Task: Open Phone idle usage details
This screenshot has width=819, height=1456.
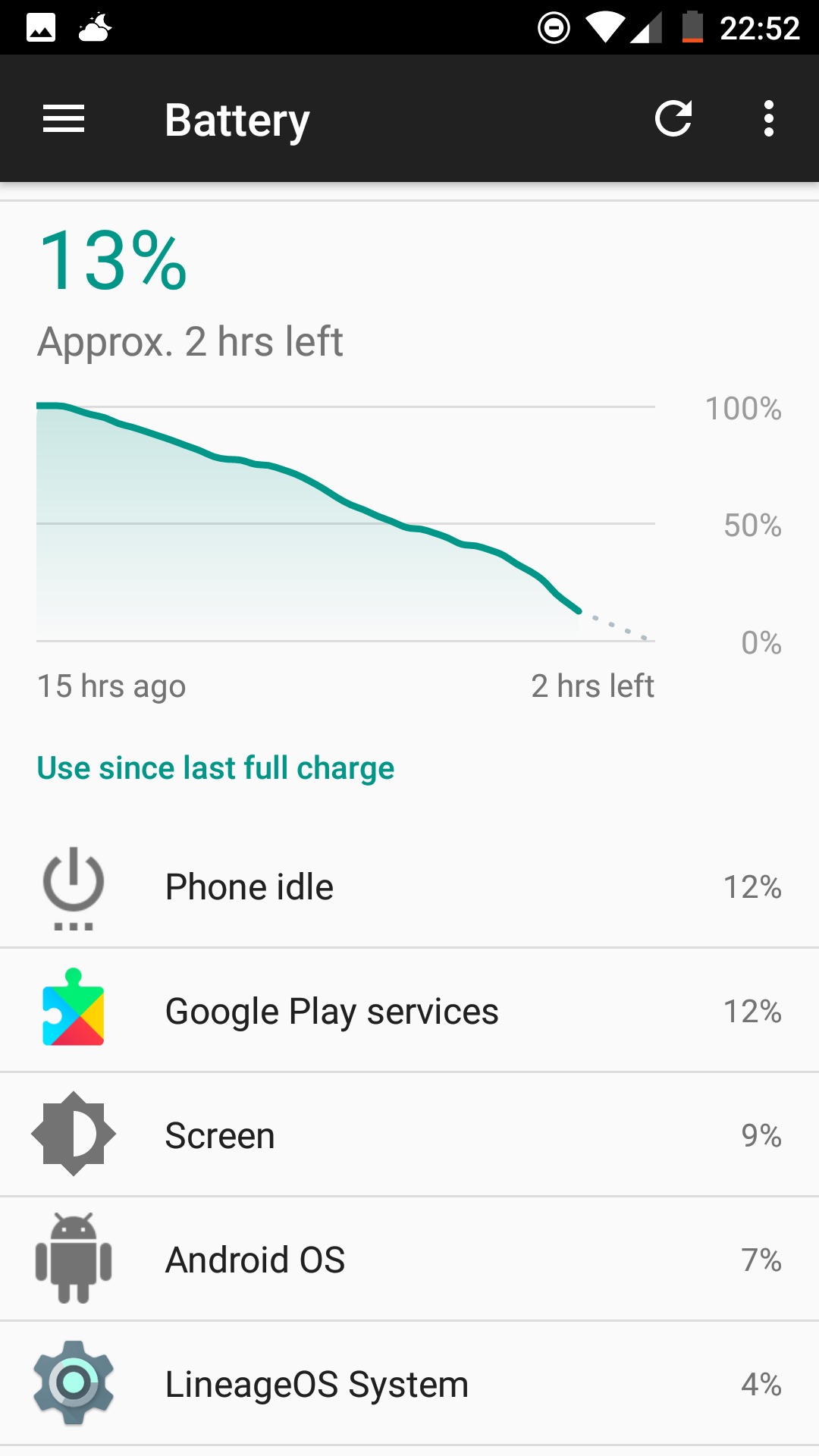Action: tap(409, 886)
